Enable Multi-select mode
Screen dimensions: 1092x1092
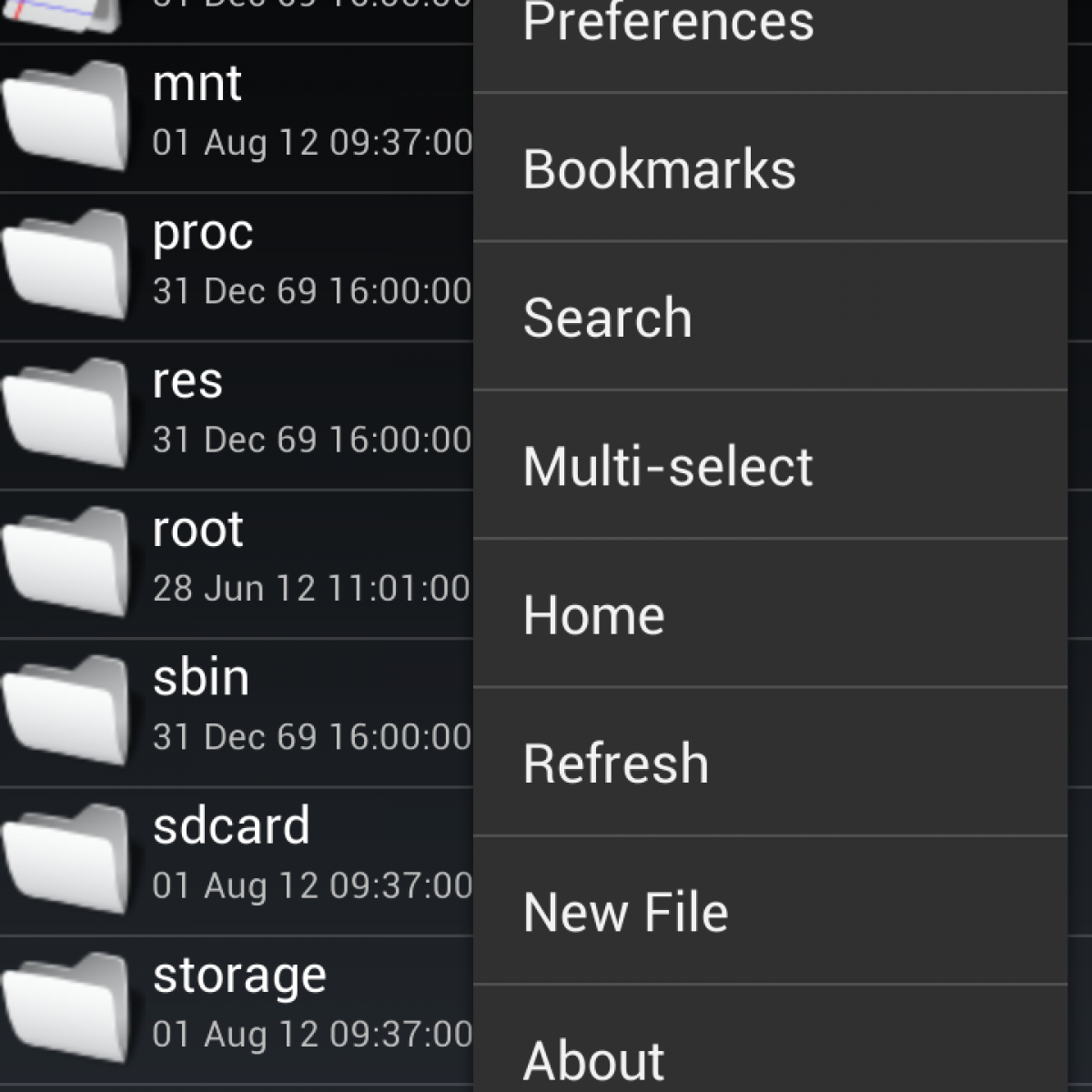click(769, 466)
